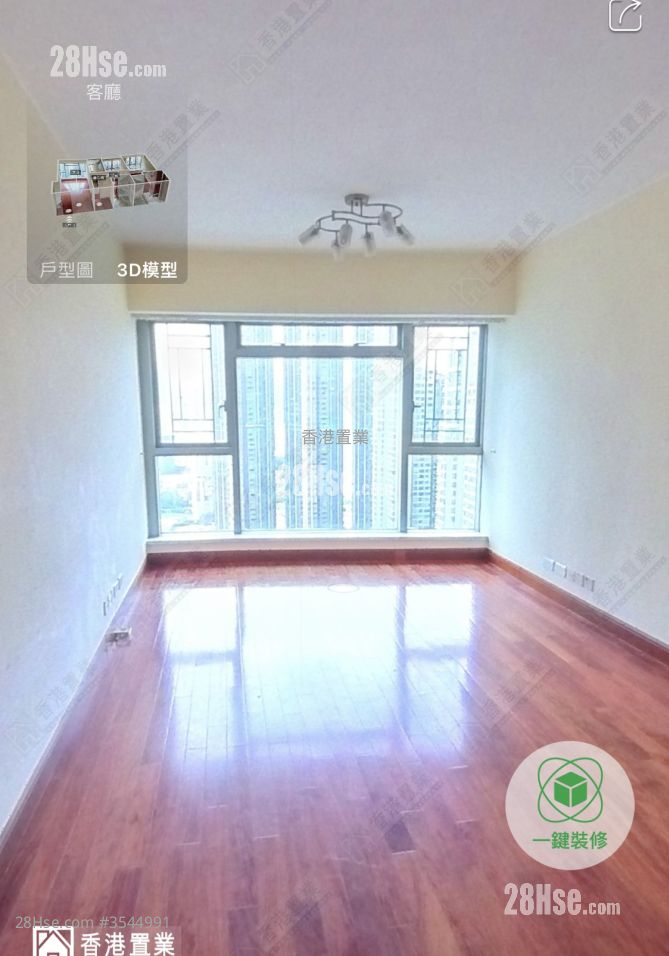669x956 pixels.
Task: Move to the floor hotspot near the window
Action: (343, 588)
